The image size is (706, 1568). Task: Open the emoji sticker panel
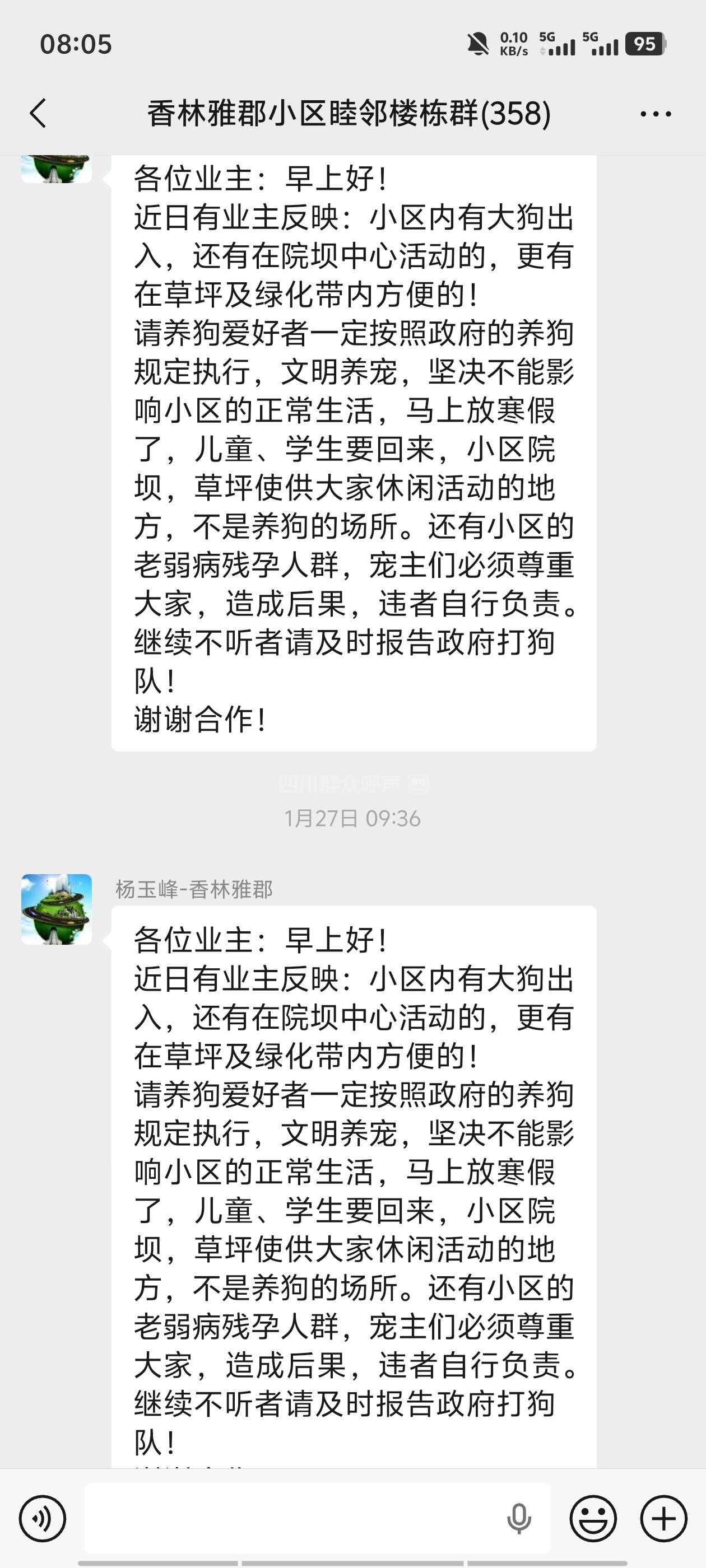click(593, 1518)
